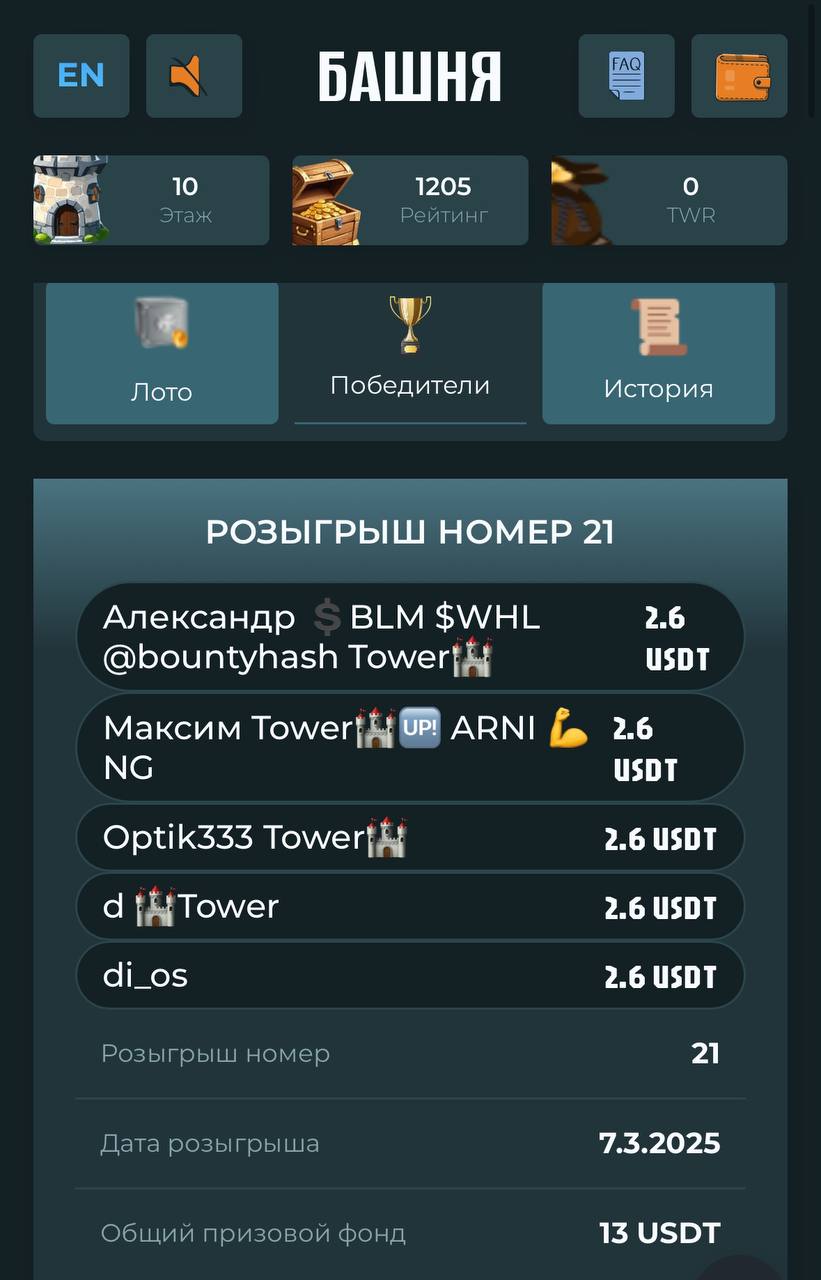Open the История tab

pos(658,353)
